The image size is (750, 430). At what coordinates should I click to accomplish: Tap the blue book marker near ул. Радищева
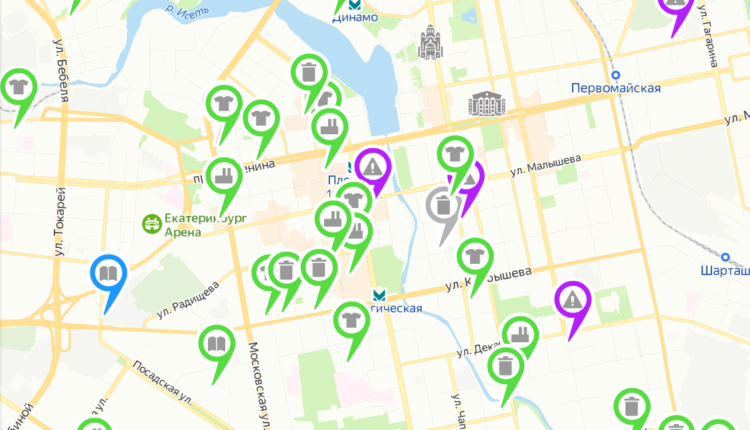108,272
